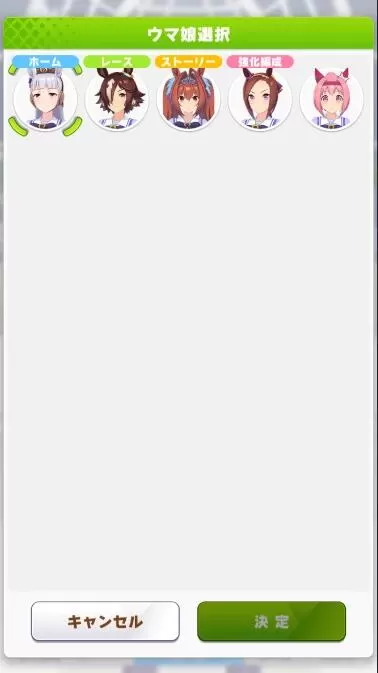Viewport: 378px width, 673px height.
Task: Select the character under 強化編成
Action: click(260, 99)
